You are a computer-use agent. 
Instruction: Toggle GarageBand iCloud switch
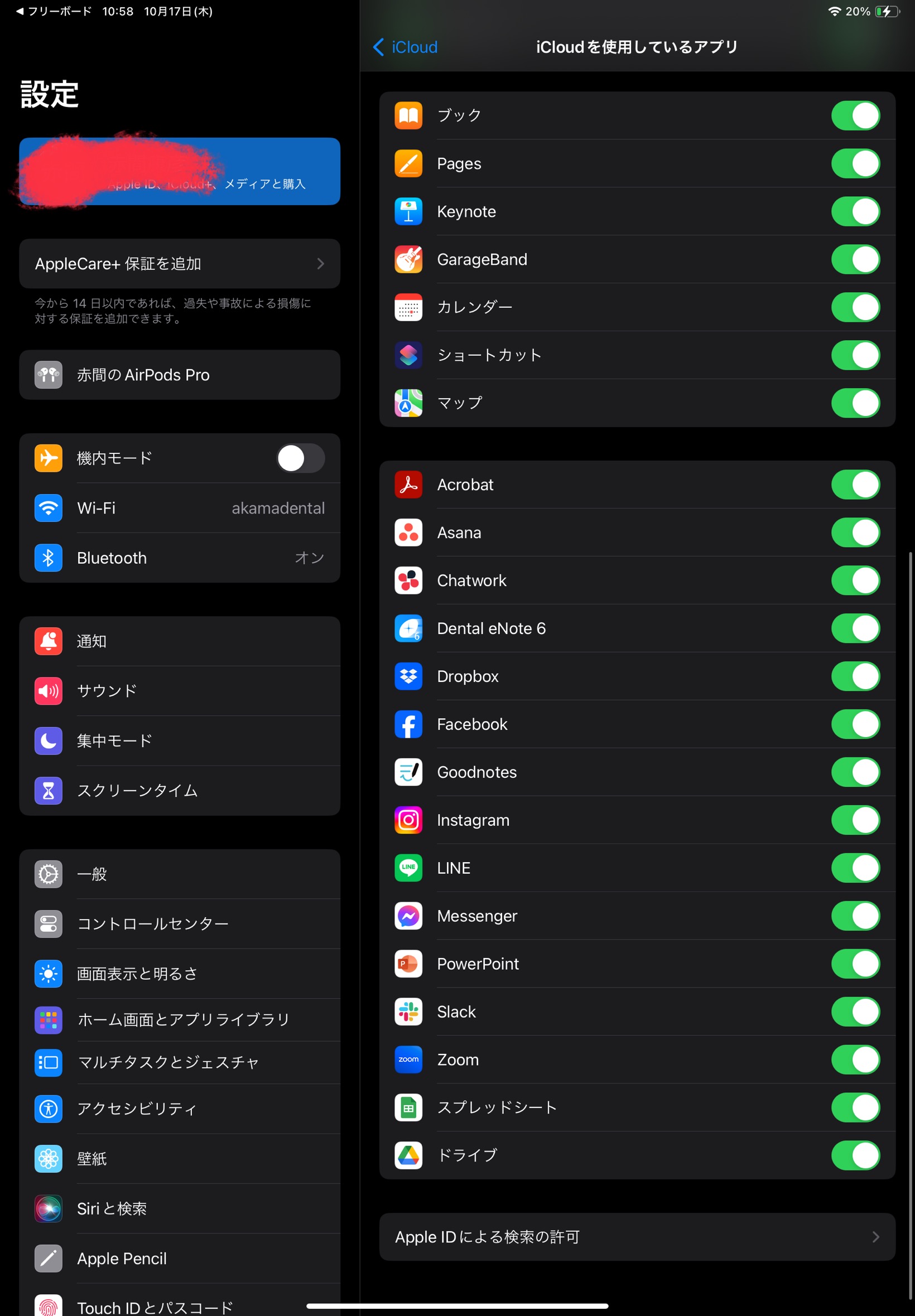tap(855, 259)
